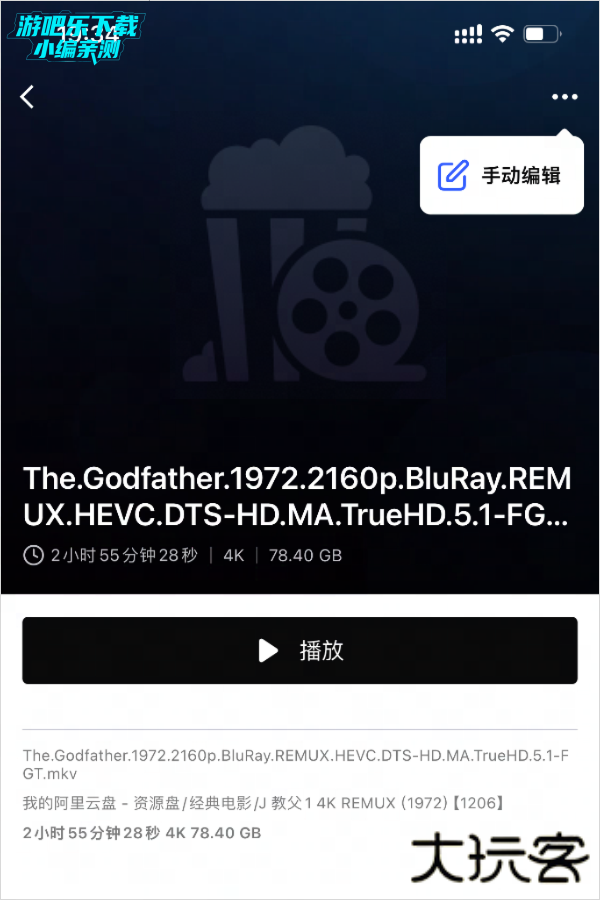Start playback with the 播放 button

(x=300, y=650)
